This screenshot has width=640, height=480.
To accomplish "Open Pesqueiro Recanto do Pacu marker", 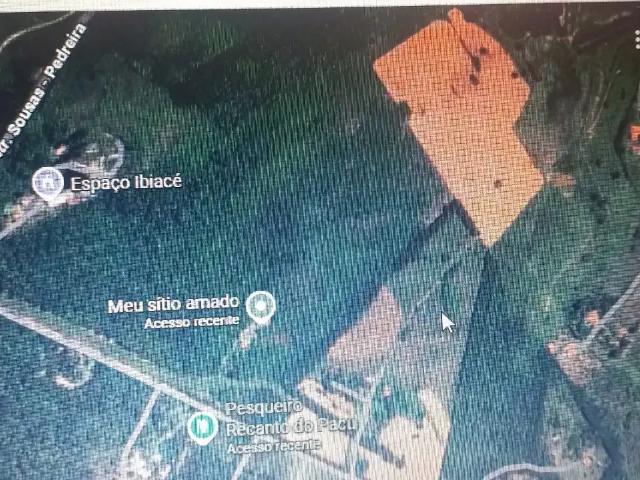I will click(x=203, y=427).
